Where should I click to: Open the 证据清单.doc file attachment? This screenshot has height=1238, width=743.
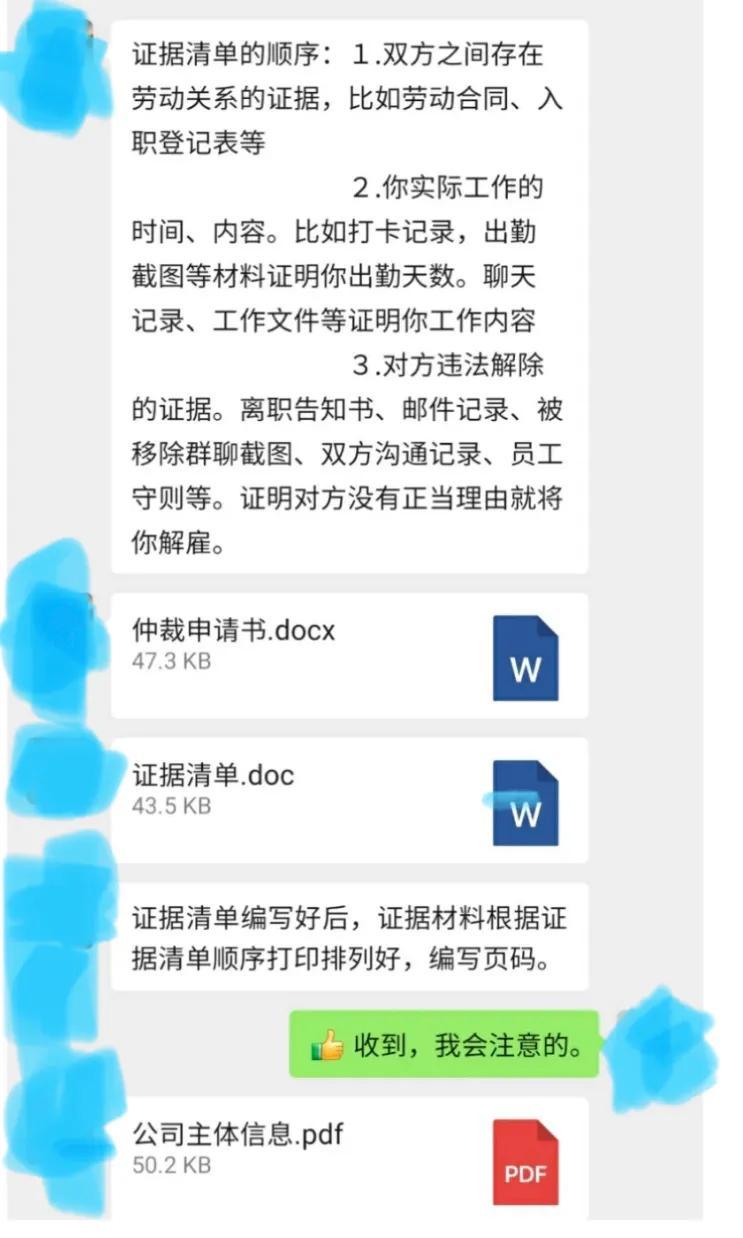click(x=348, y=800)
